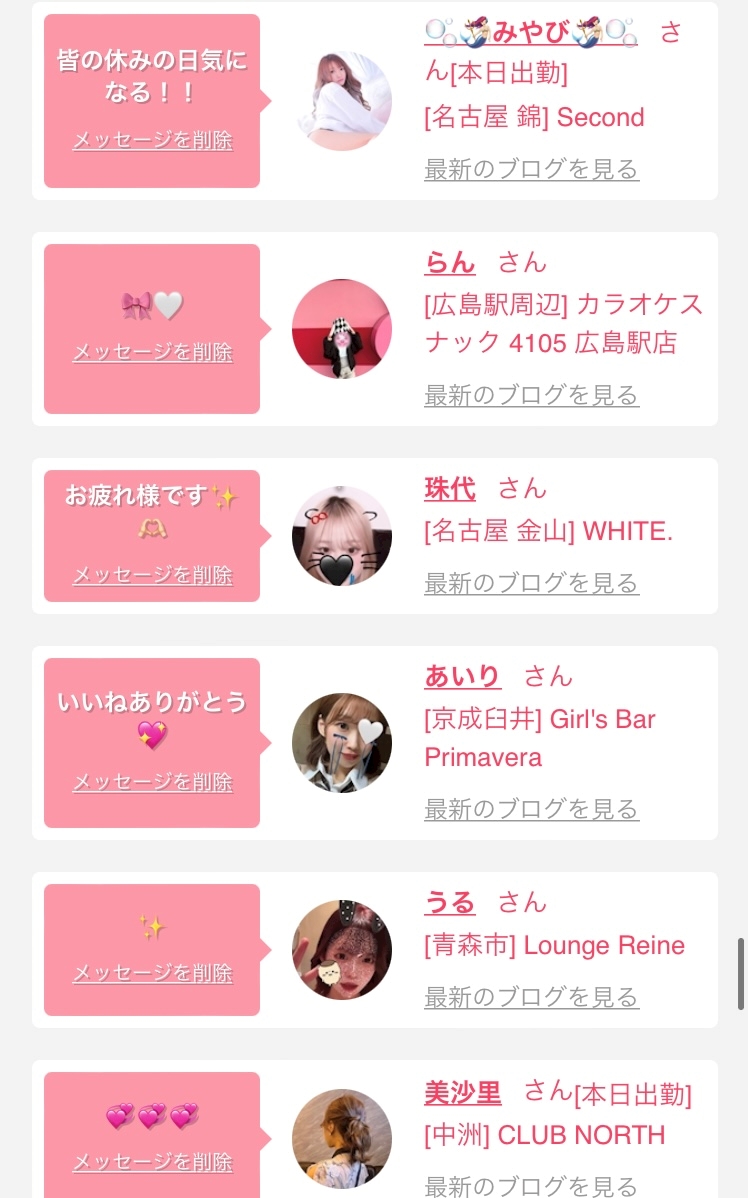
Task: Delete the いいねありがとう message to あいり
Action: point(152,782)
